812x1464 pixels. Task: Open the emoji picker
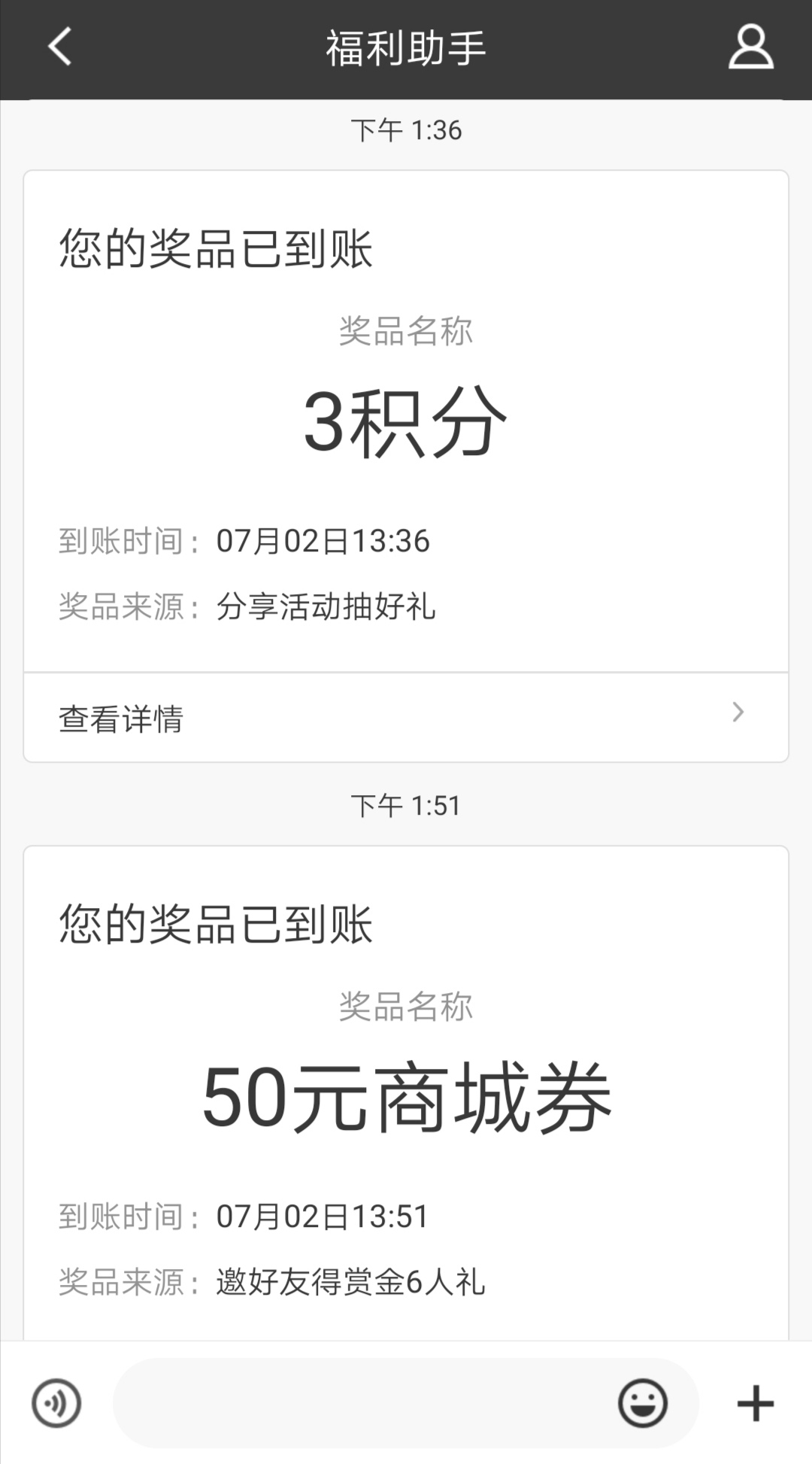(x=643, y=1403)
